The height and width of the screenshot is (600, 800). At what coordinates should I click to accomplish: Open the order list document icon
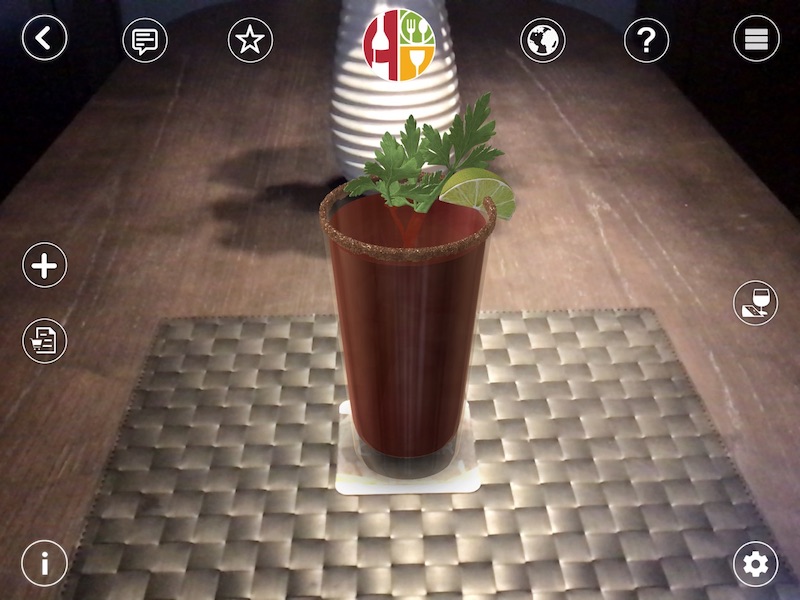44,340
